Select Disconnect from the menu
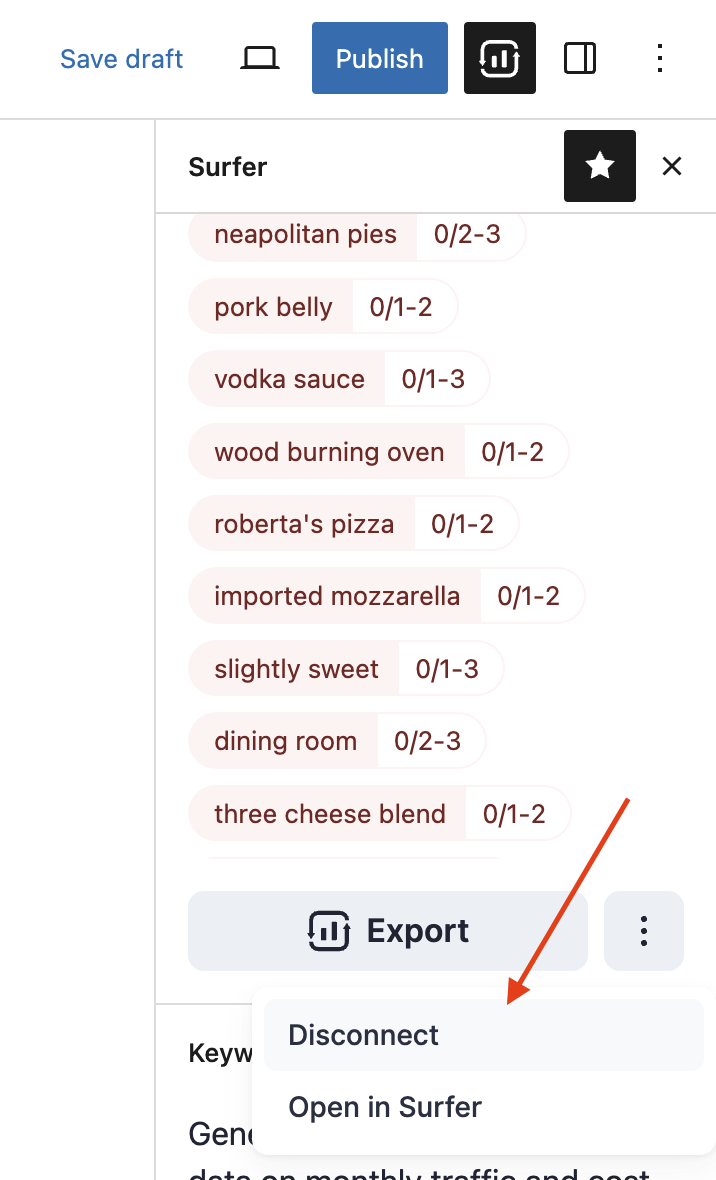Screen dimensions: 716x1180 pyautogui.click(x=364, y=1035)
